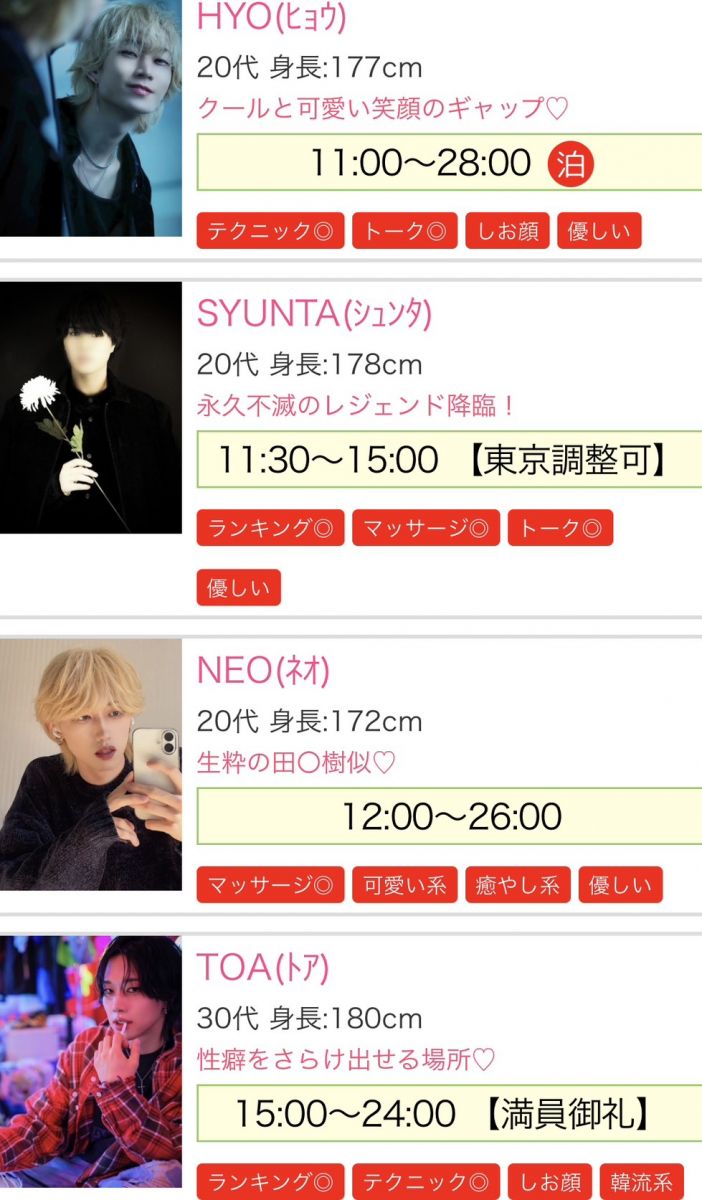This screenshot has height=1200, width=702.
Task: Select HYO's 11:00〜28:00 schedule box
Action: [x=450, y=164]
